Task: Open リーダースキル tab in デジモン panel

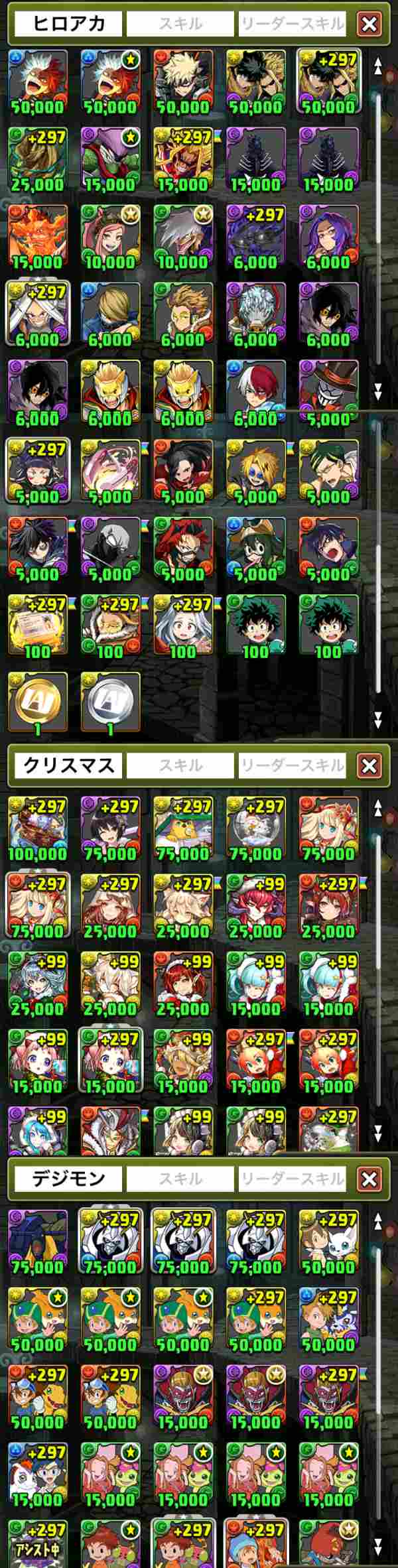Action: [292, 1178]
